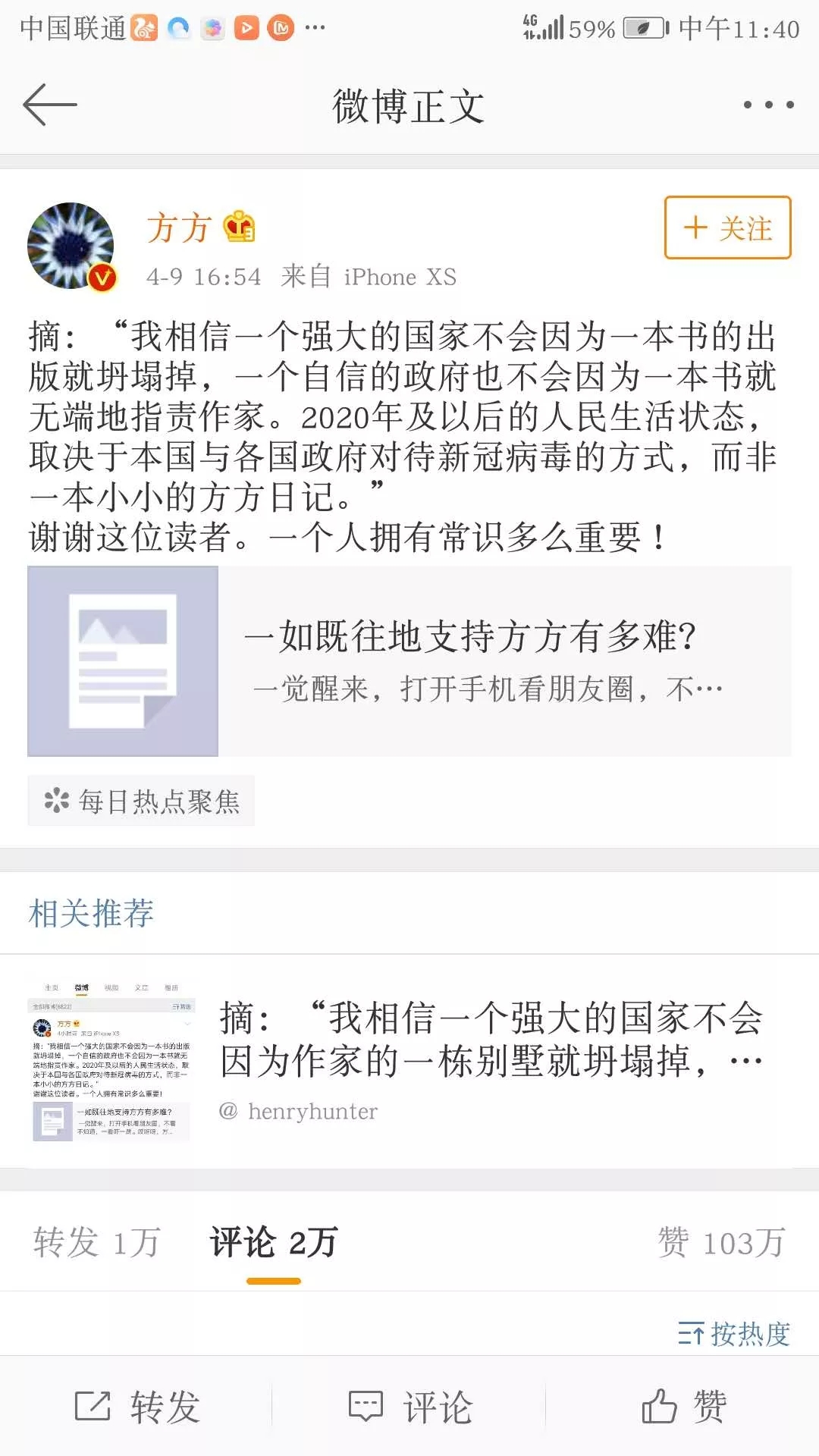819x1456 pixels.
Task: Open the 每日热点聚焦 topic tag
Action: click(x=141, y=801)
